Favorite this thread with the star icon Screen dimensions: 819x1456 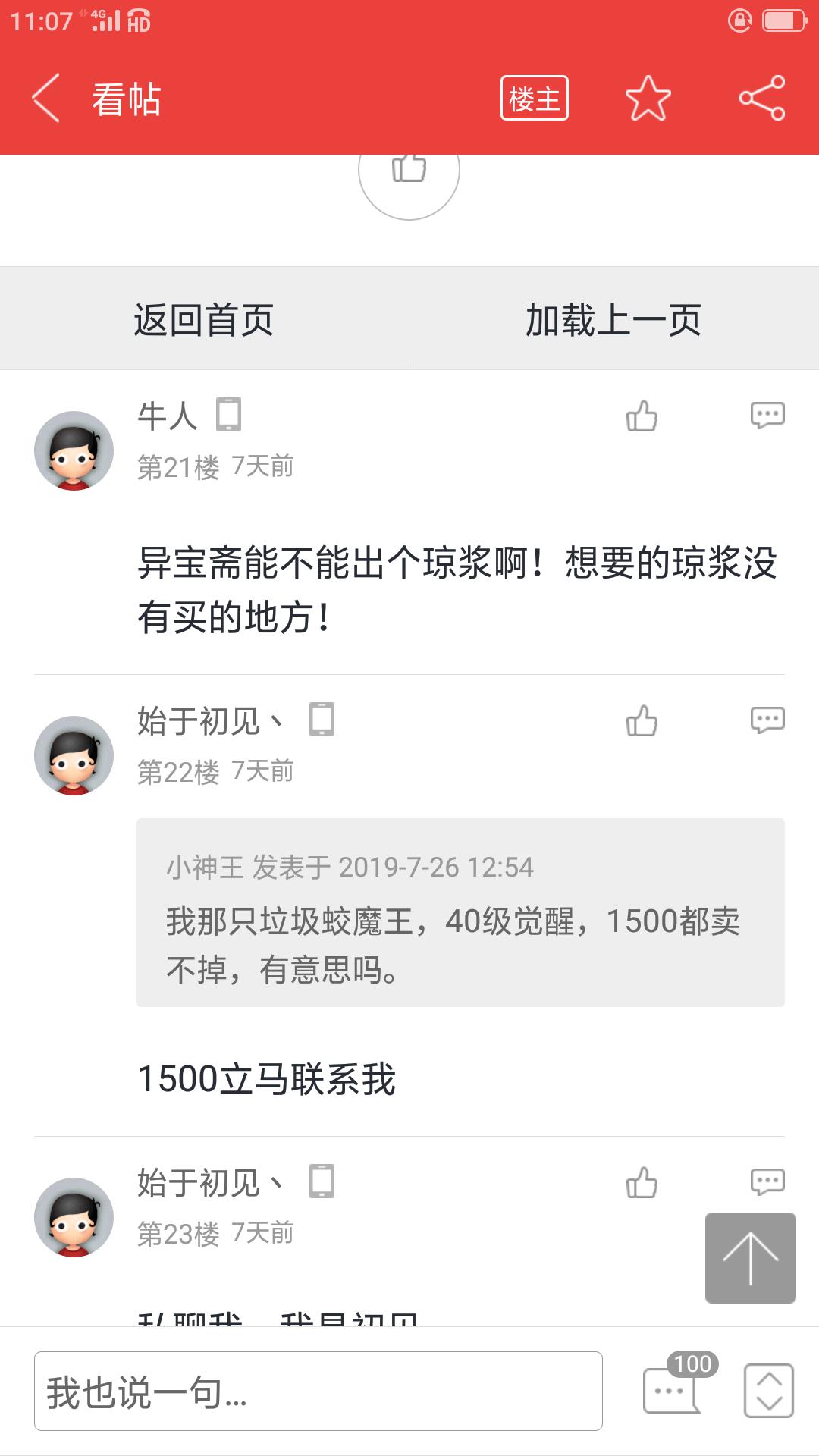point(648,99)
